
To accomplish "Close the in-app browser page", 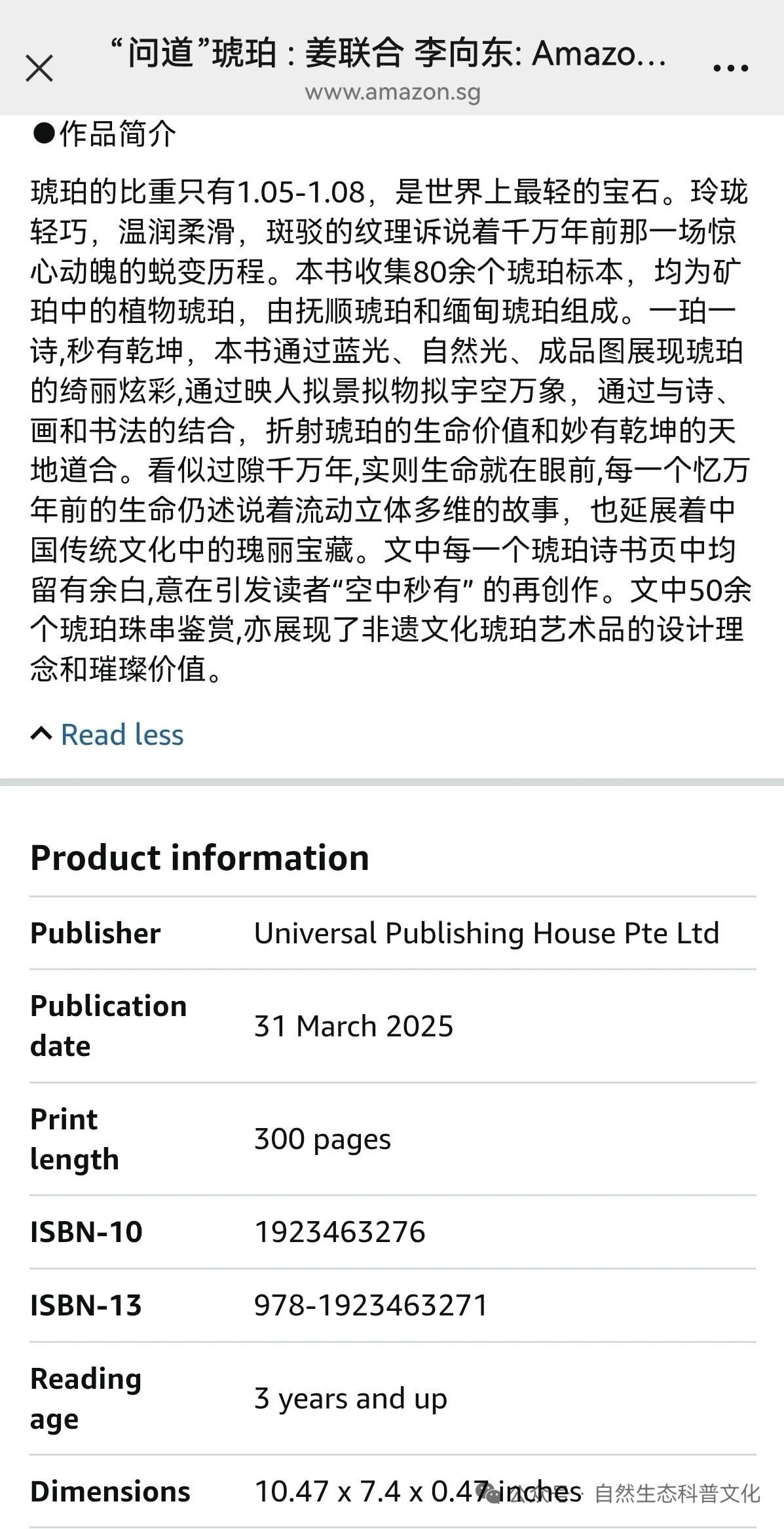I will point(39,68).
